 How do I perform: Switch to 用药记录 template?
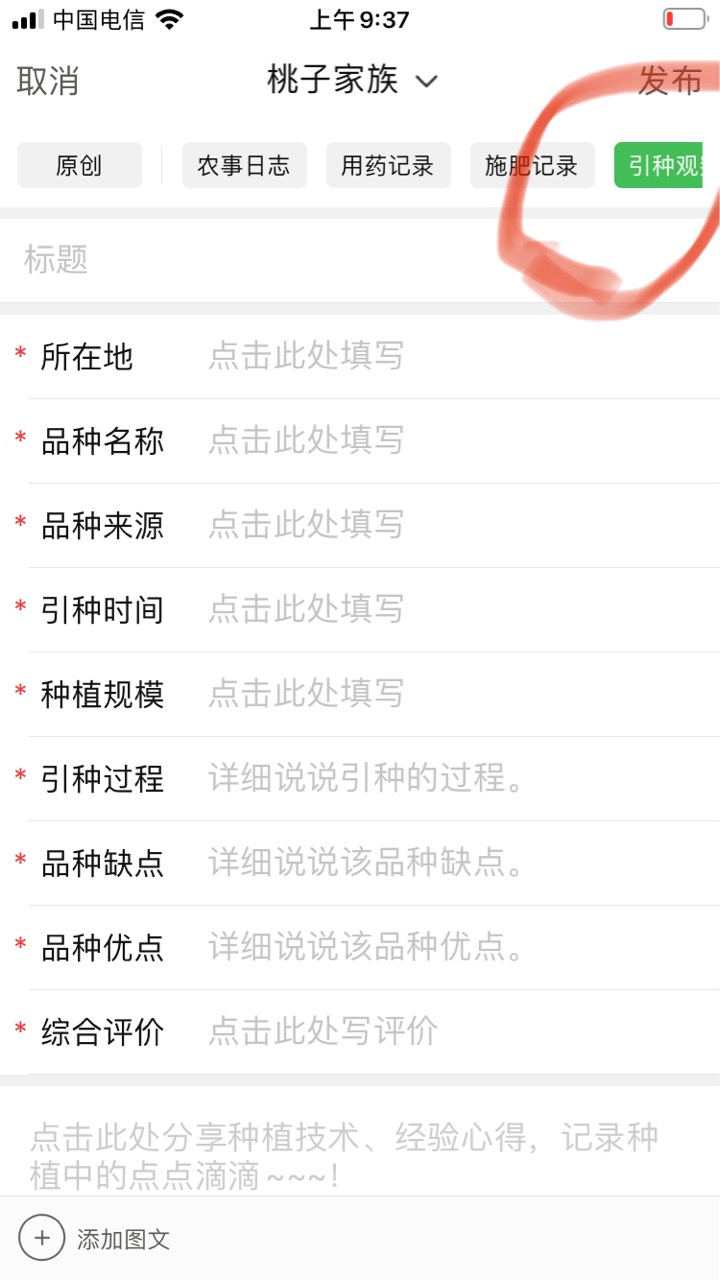388,166
